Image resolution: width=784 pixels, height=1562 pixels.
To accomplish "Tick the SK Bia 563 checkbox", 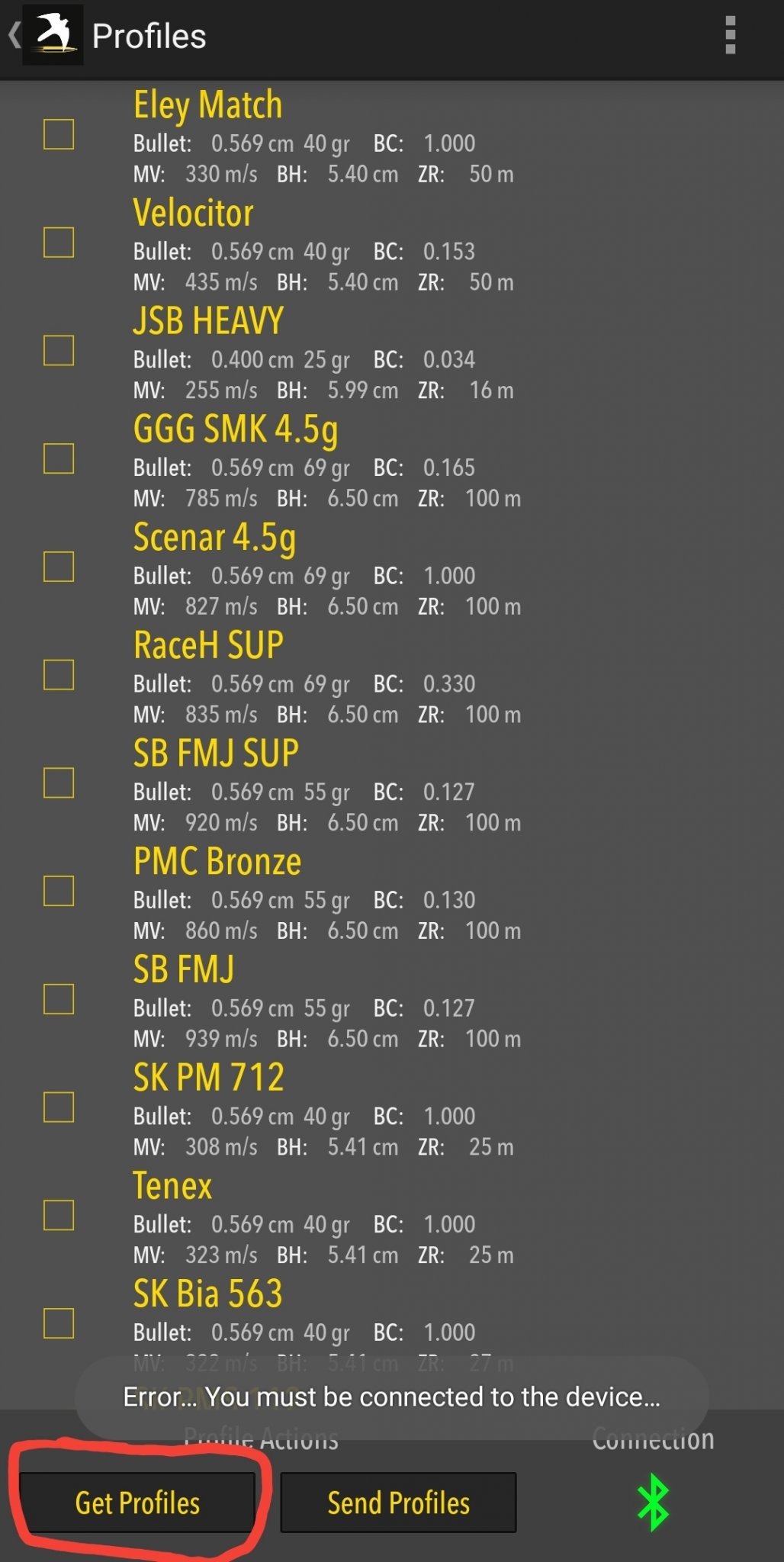I will [x=59, y=1323].
